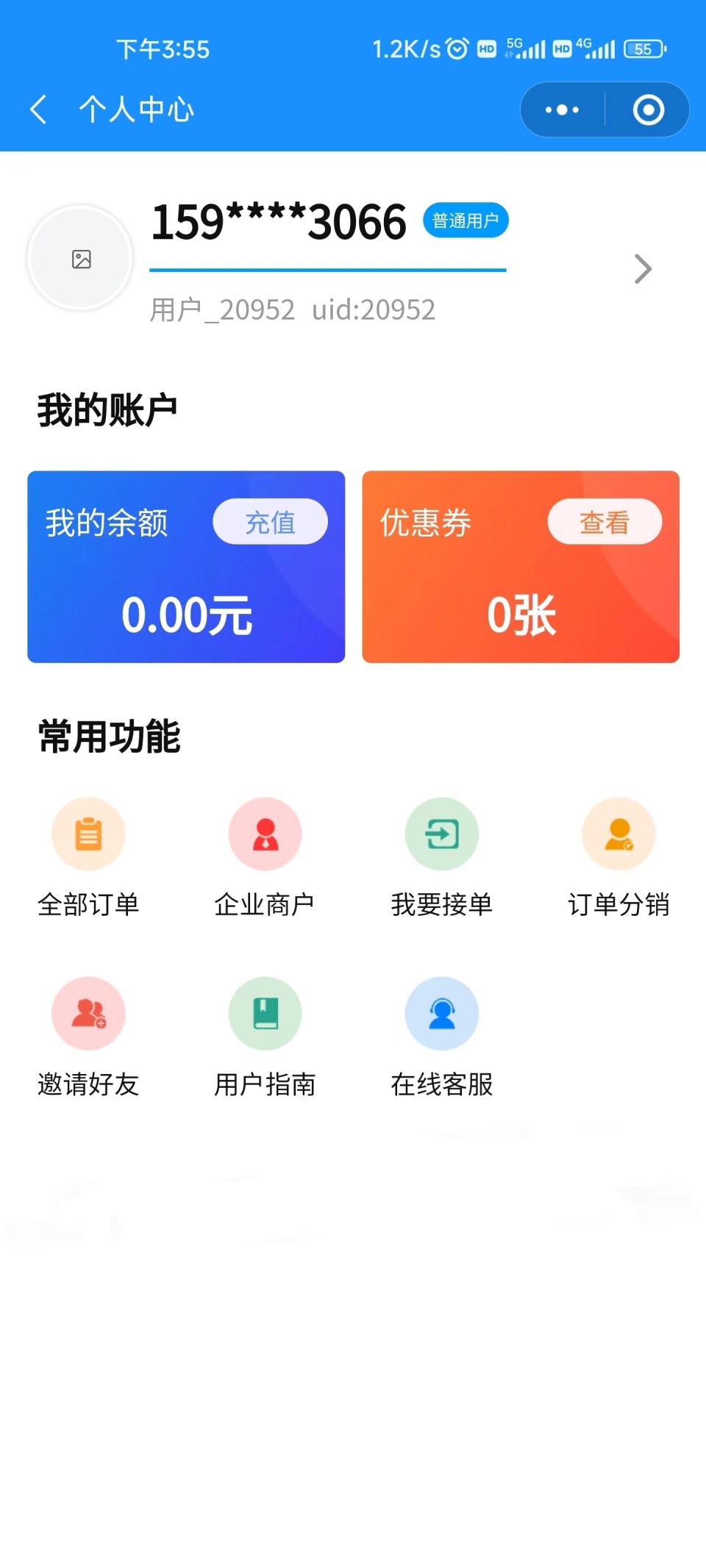The image size is (706, 1568).
Task: Click 充值 to recharge balance
Action: [x=269, y=521]
